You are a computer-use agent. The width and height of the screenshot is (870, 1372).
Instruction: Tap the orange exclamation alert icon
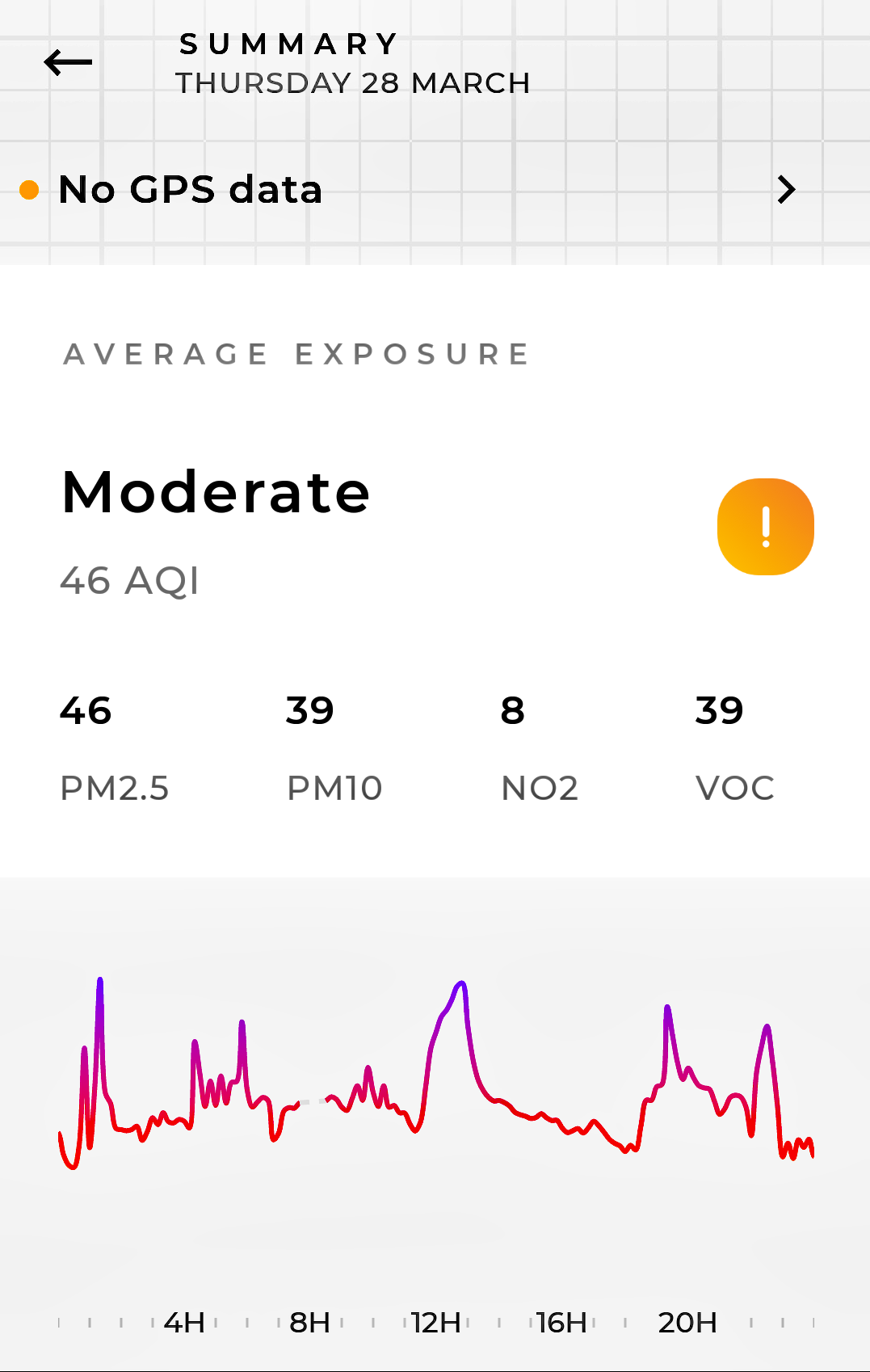pyautogui.click(x=765, y=527)
